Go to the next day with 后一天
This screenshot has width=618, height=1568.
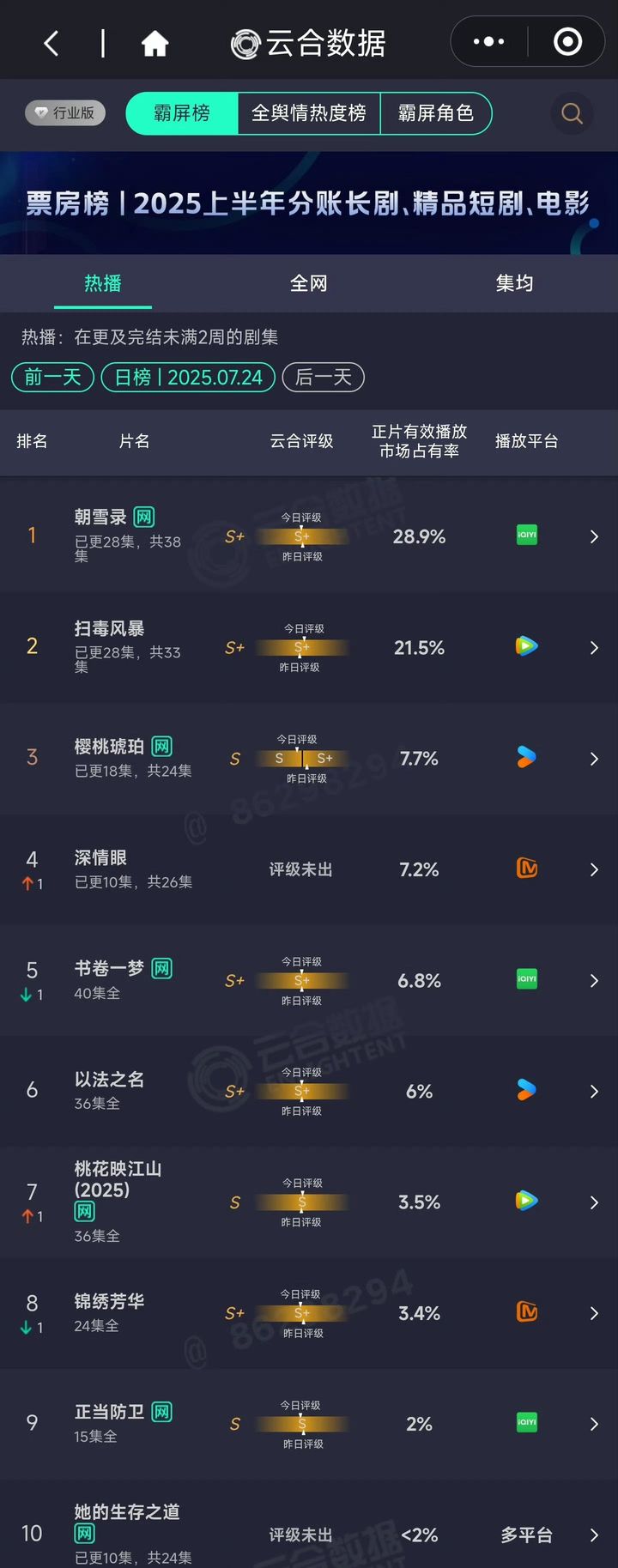[324, 378]
